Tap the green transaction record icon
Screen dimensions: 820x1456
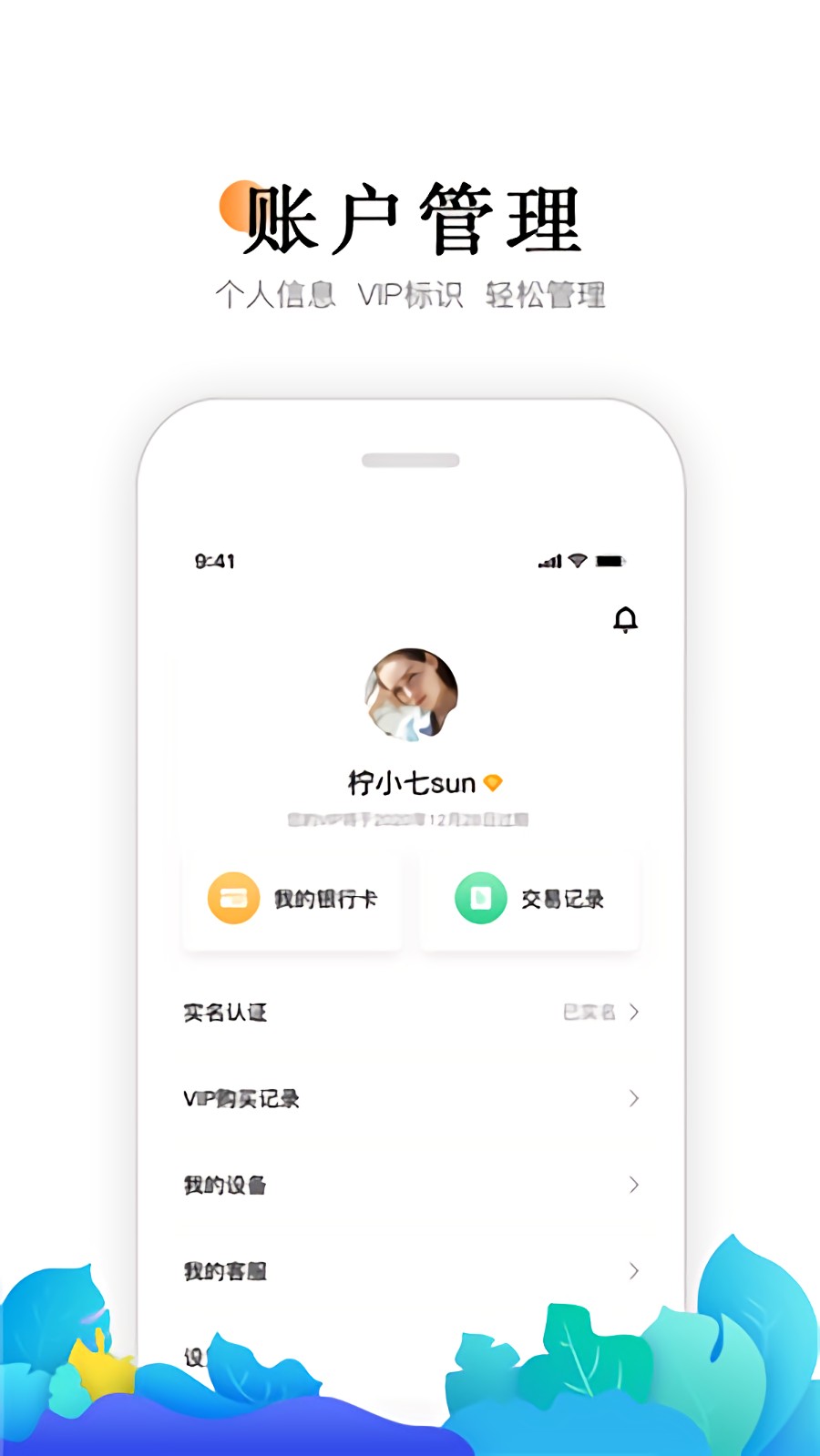point(480,898)
